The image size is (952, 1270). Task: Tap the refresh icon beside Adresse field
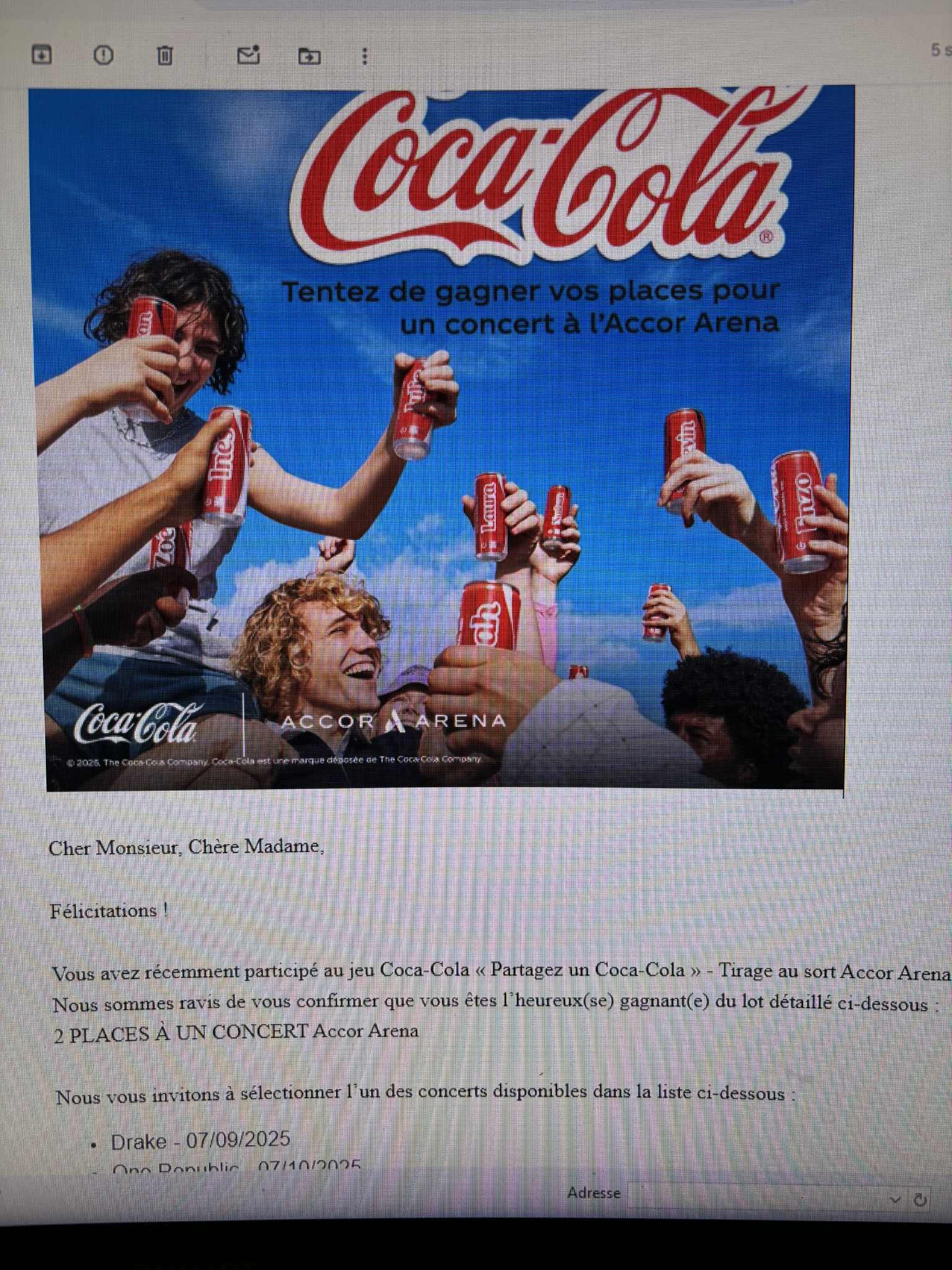pyautogui.click(x=920, y=1199)
